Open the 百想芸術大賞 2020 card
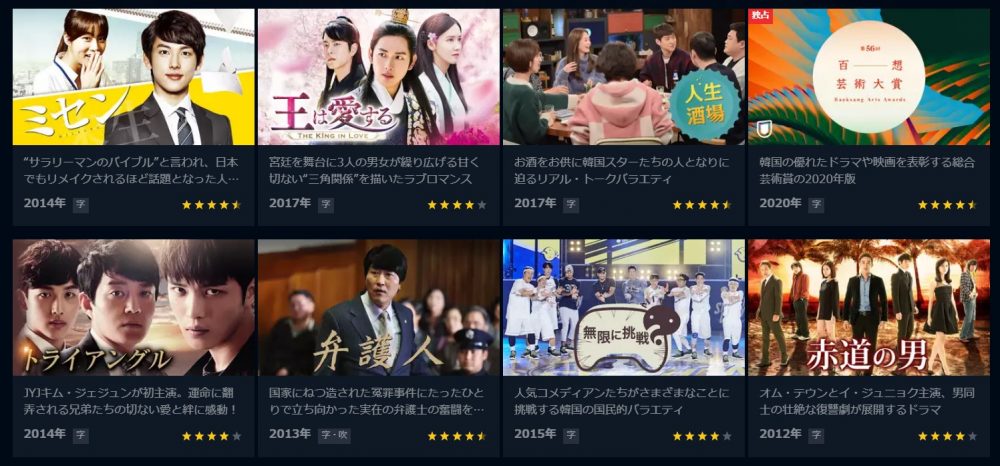The width and height of the screenshot is (1000, 466). [868, 78]
